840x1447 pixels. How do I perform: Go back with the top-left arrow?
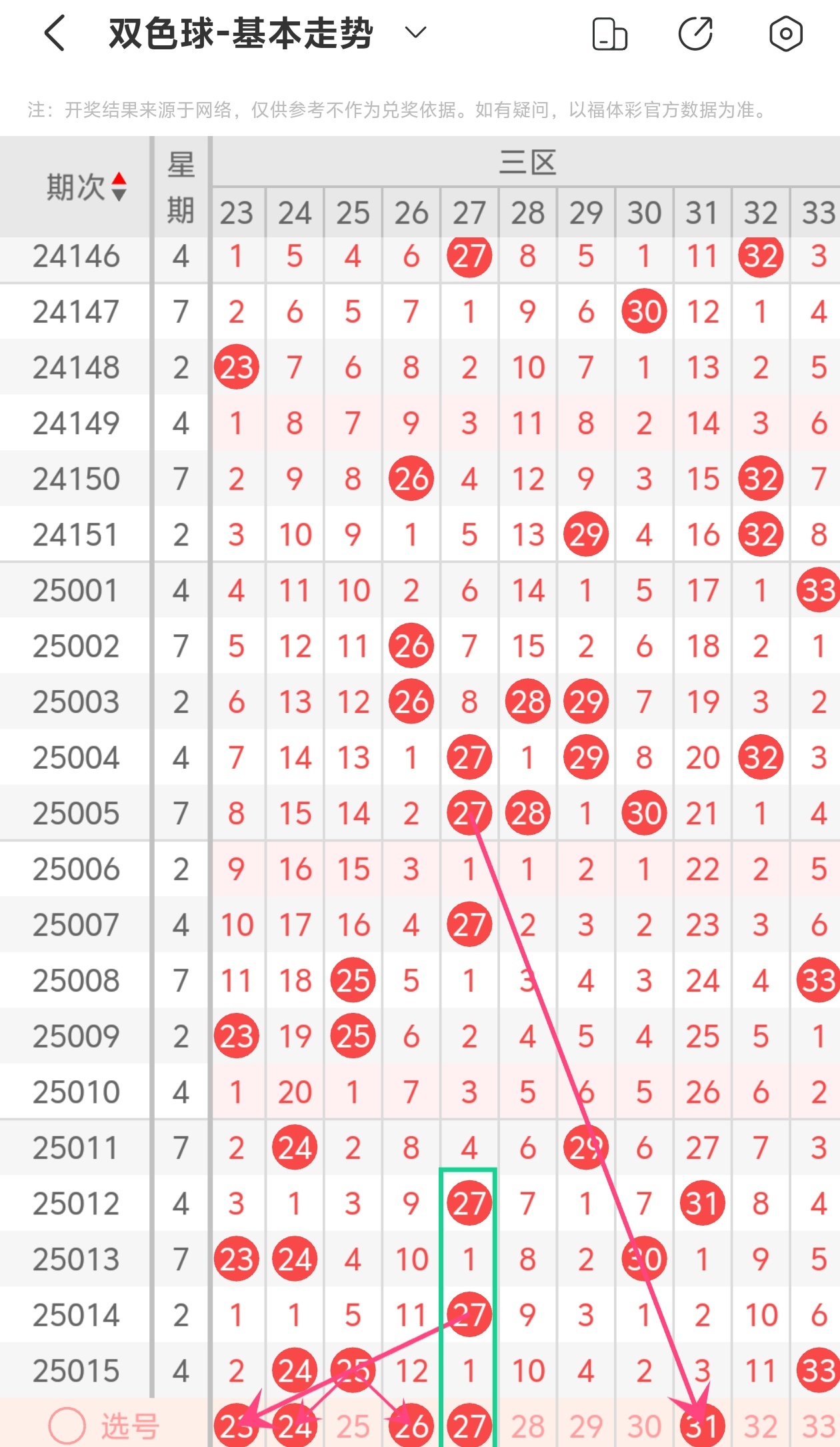point(55,33)
